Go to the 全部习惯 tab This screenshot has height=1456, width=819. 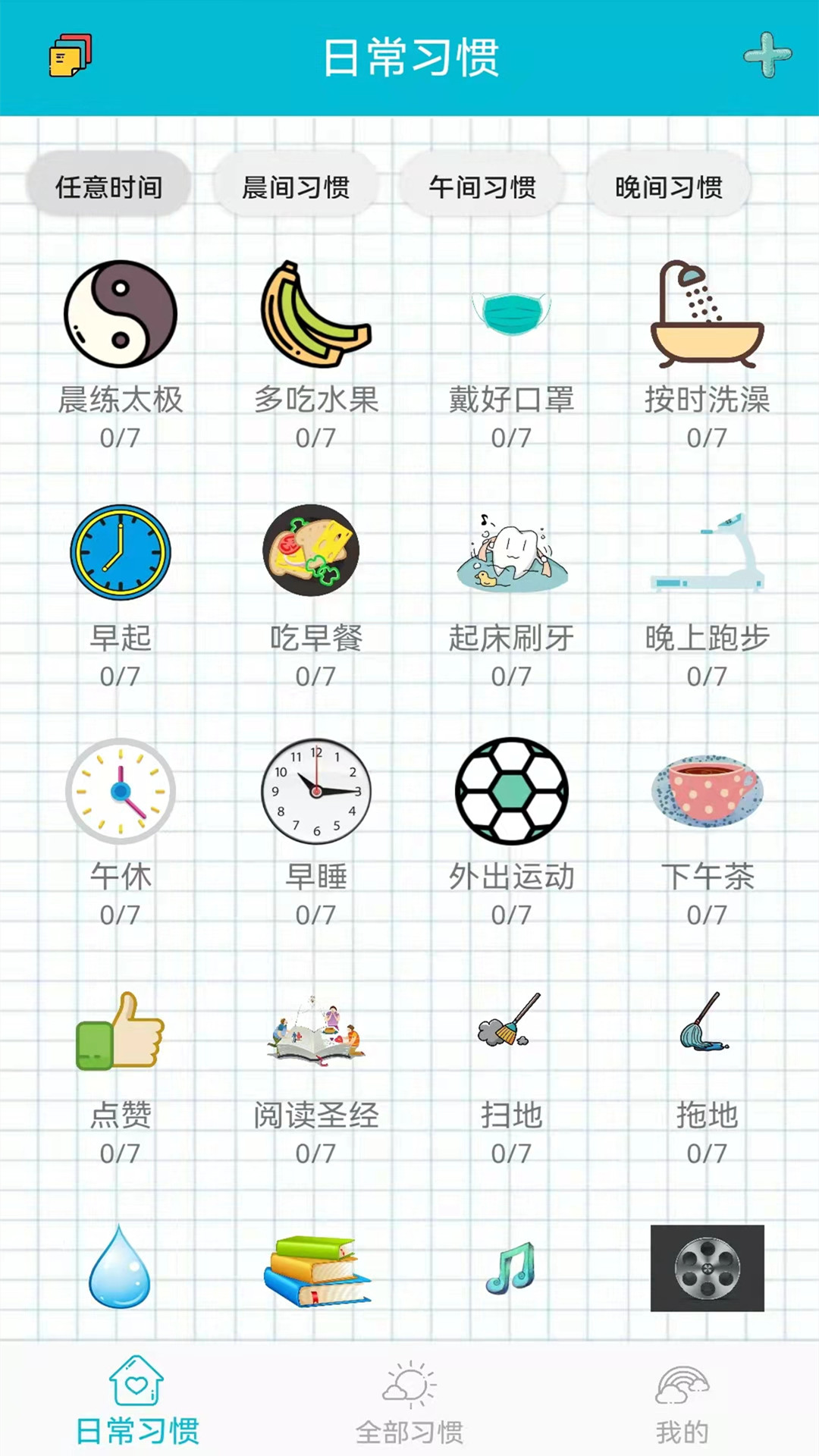click(x=409, y=1401)
